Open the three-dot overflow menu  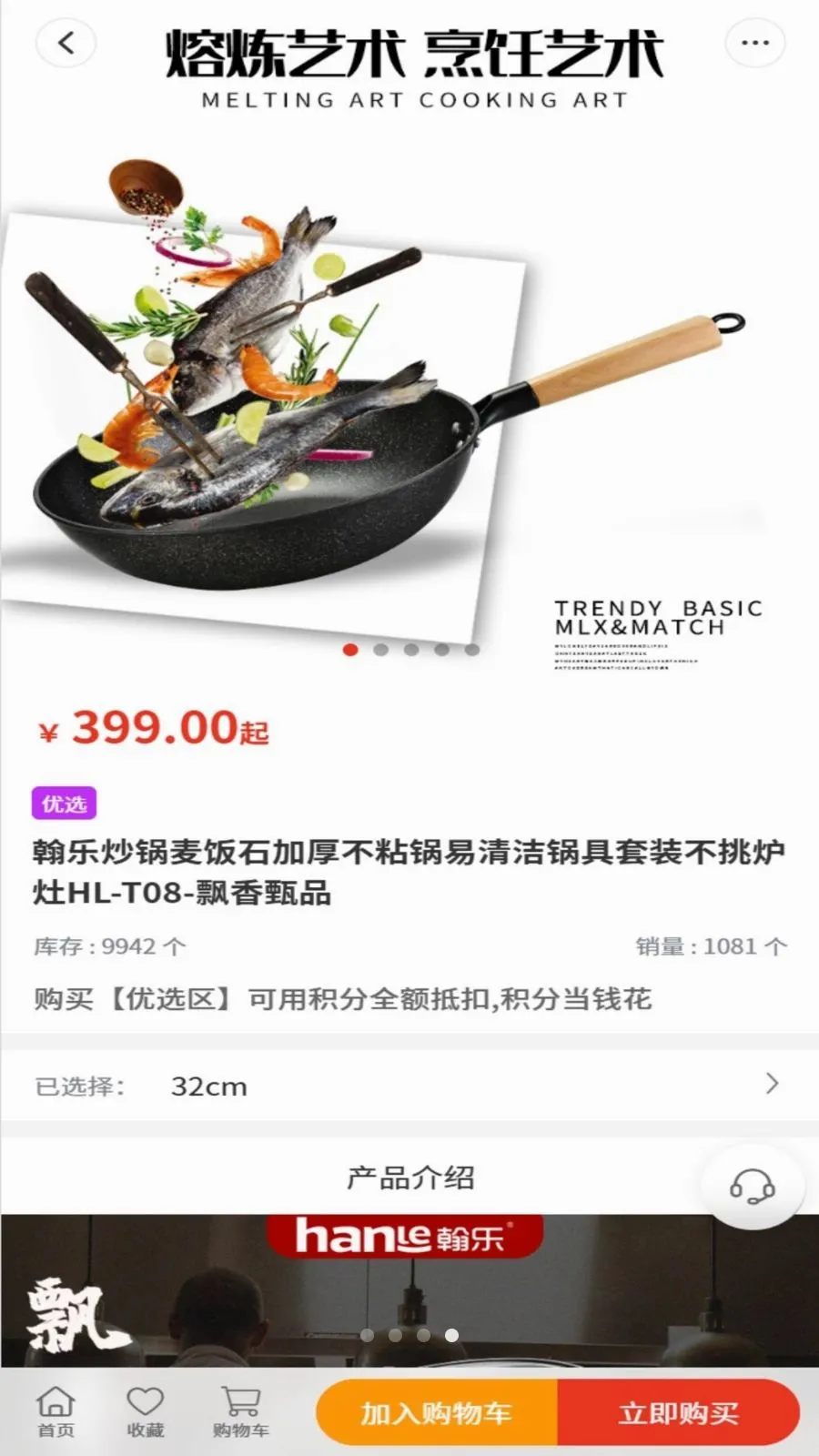(754, 43)
